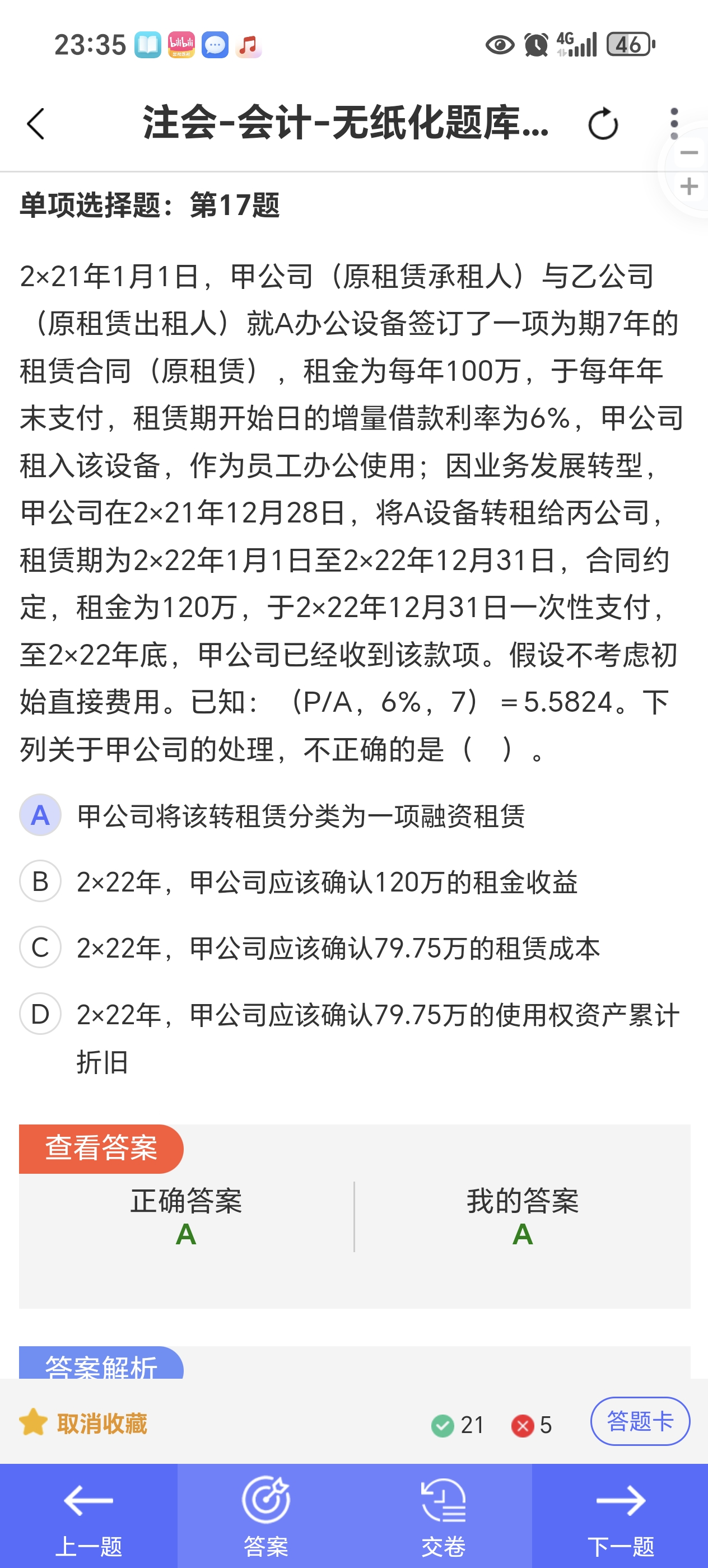Submit the paper with 交卷
The width and height of the screenshot is (708, 1568).
pyautogui.click(x=443, y=1516)
